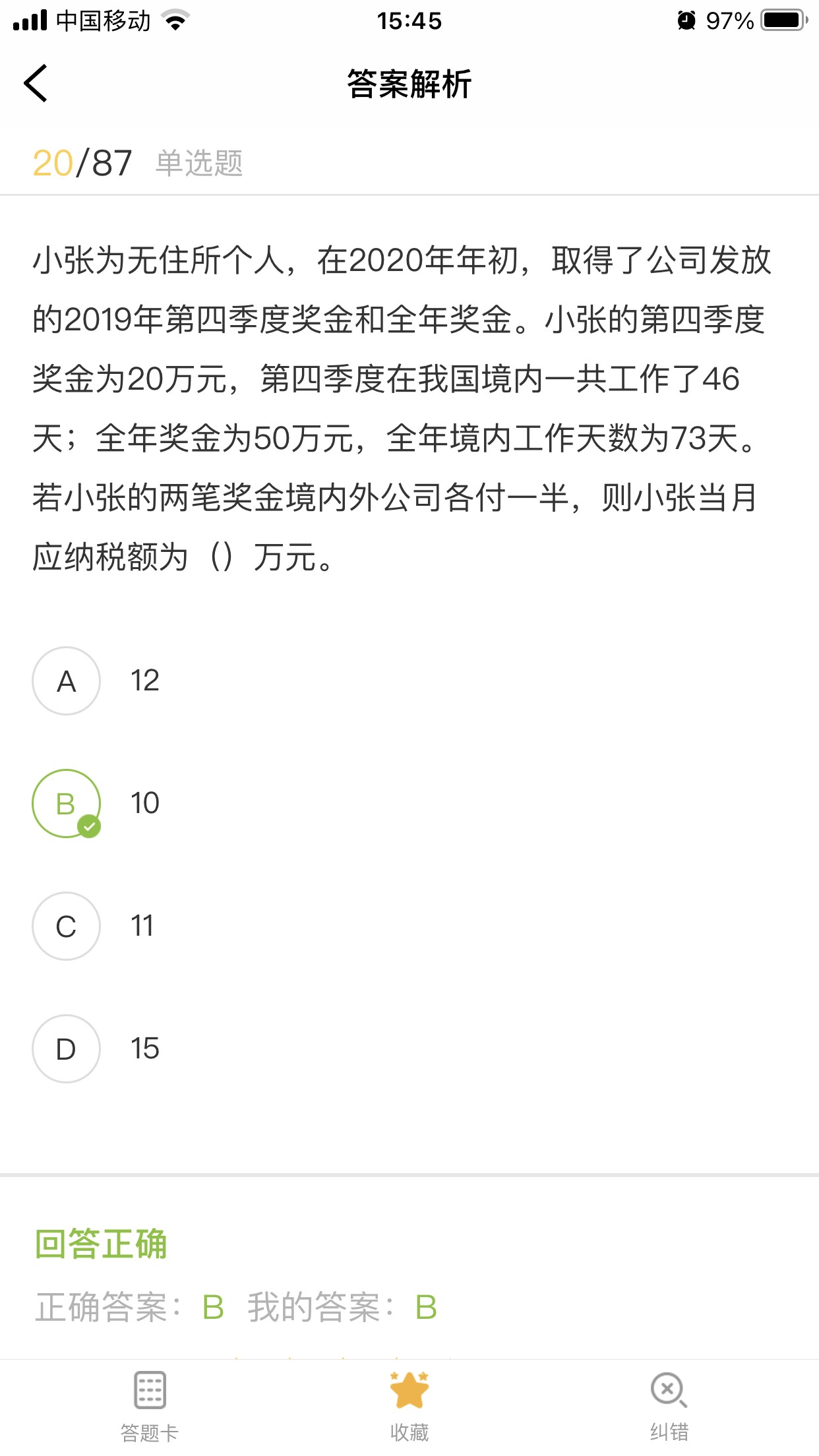Go back using the top-left arrow
Image resolution: width=819 pixels, height=1456 pixels.
tap(36, 83)
